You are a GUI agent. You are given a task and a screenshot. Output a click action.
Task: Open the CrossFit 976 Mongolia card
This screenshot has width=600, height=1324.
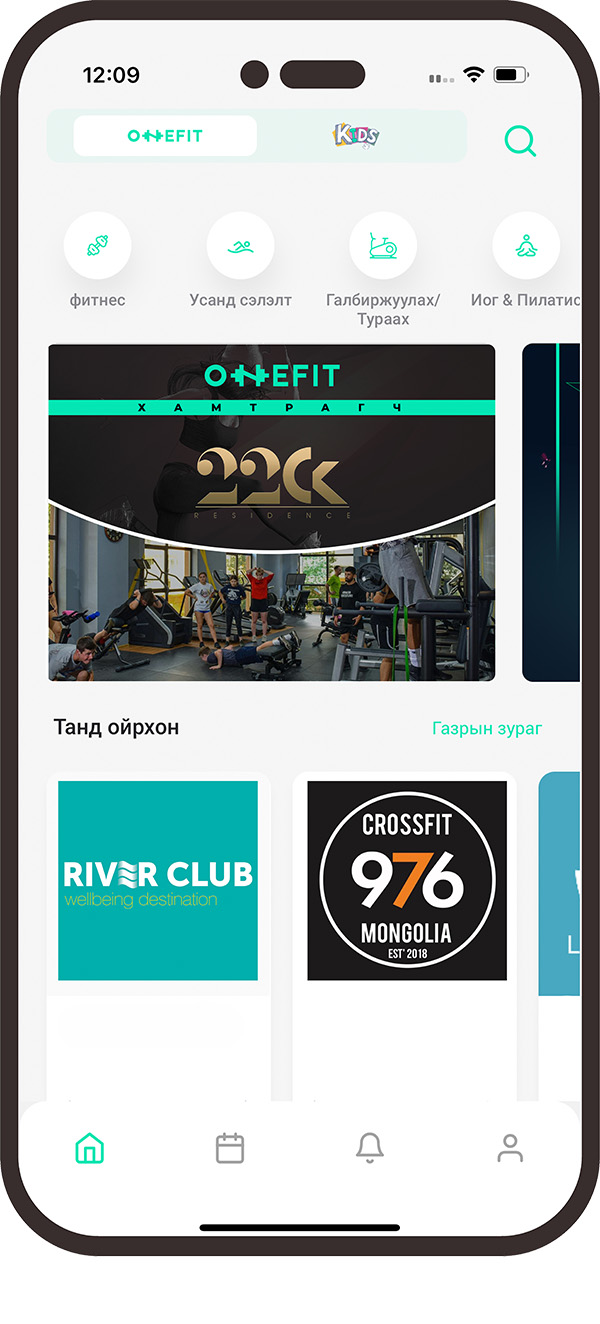coord(407,880)
